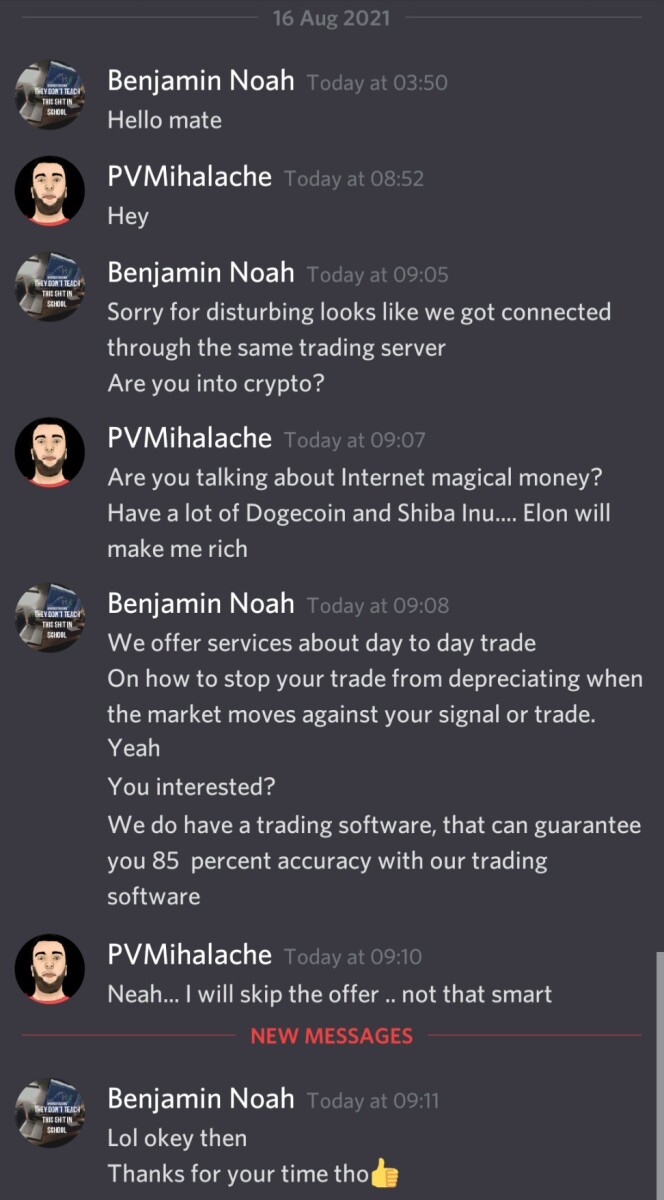Tap the Benjamin Noah username at 09:11
Screen dimensions: 664x1200
[x=201, y=1098]
